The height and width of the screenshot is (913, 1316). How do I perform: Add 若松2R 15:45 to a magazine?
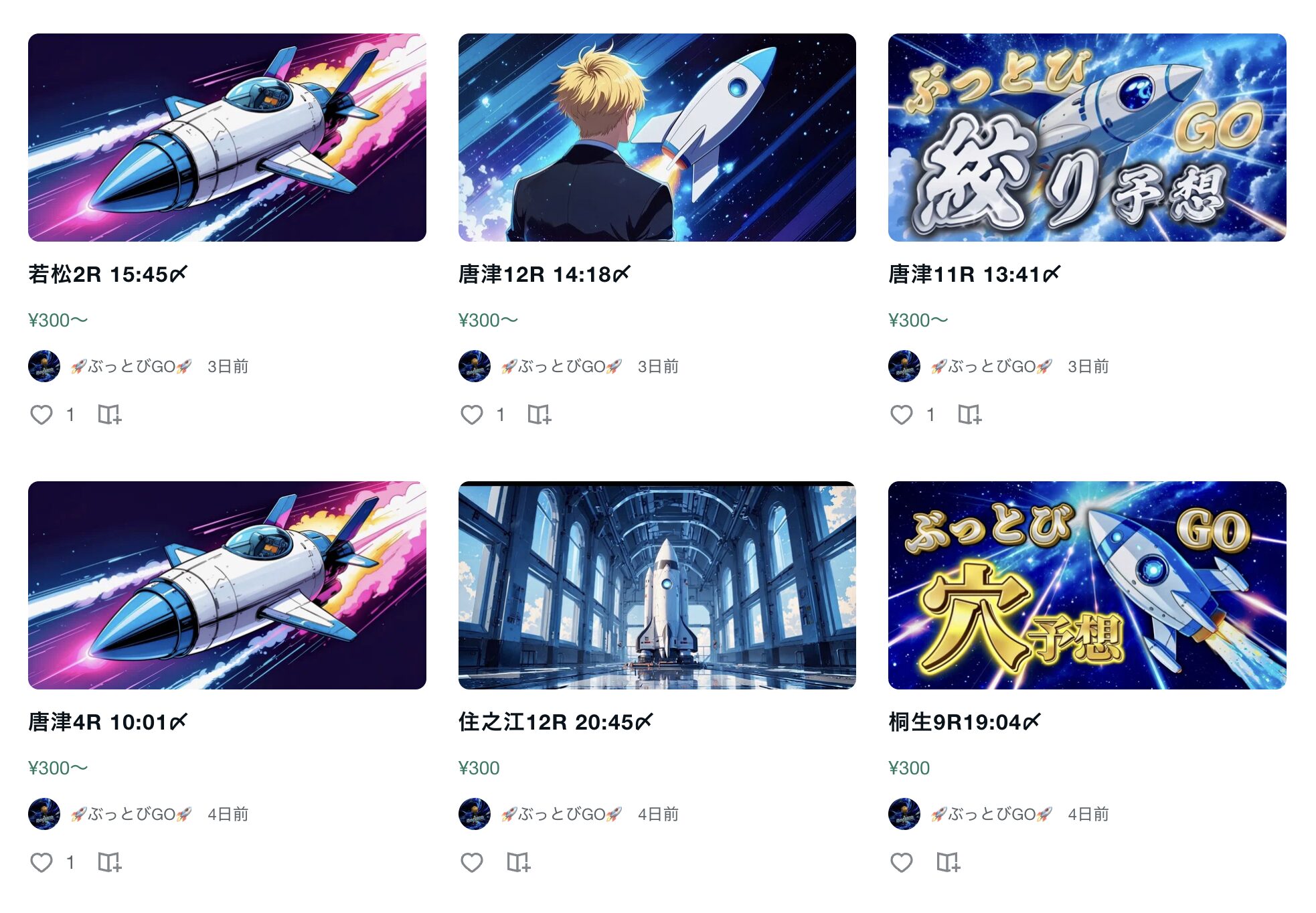coord(110,415)
